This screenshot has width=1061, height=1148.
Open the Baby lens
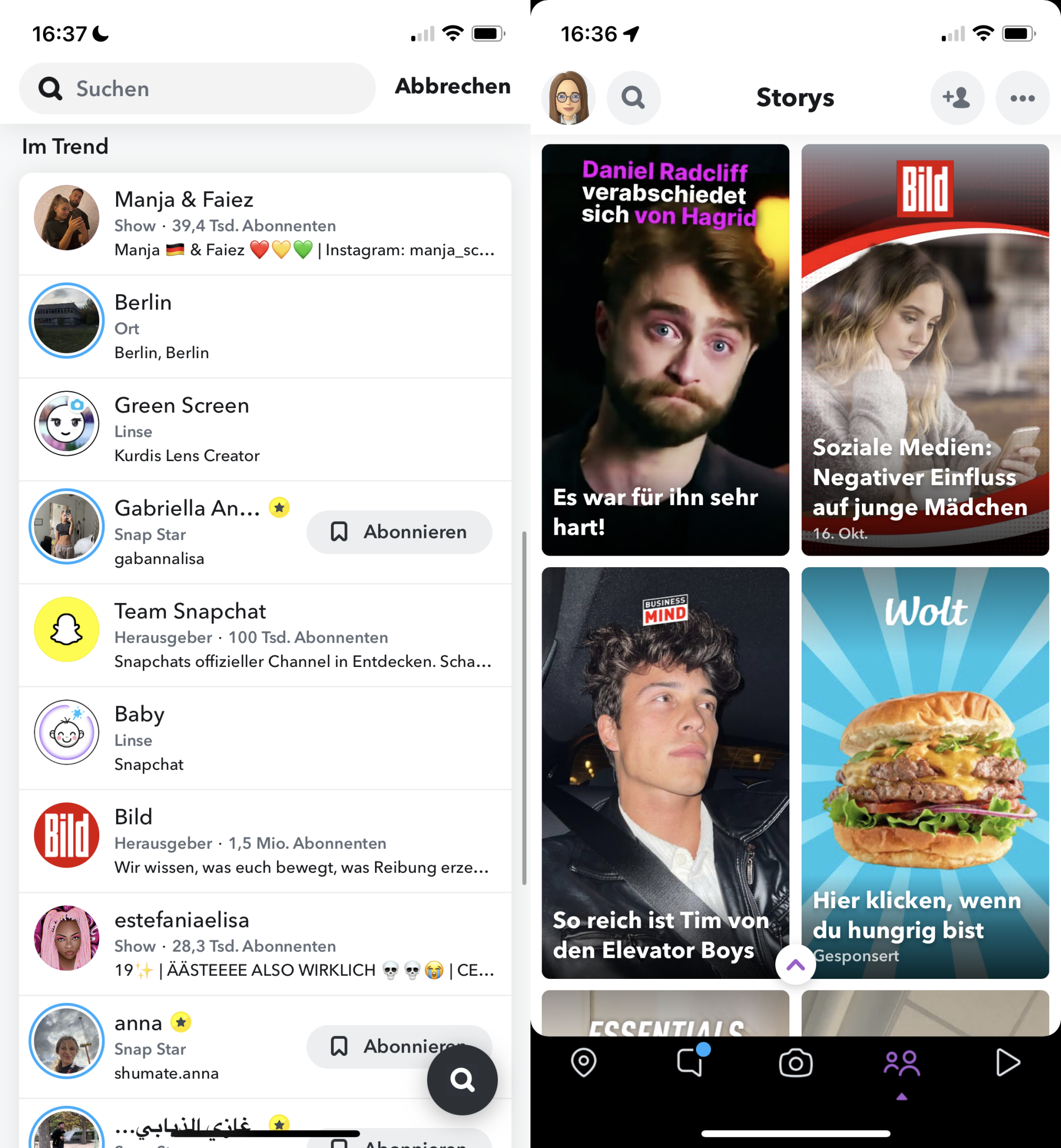point(264,738)
